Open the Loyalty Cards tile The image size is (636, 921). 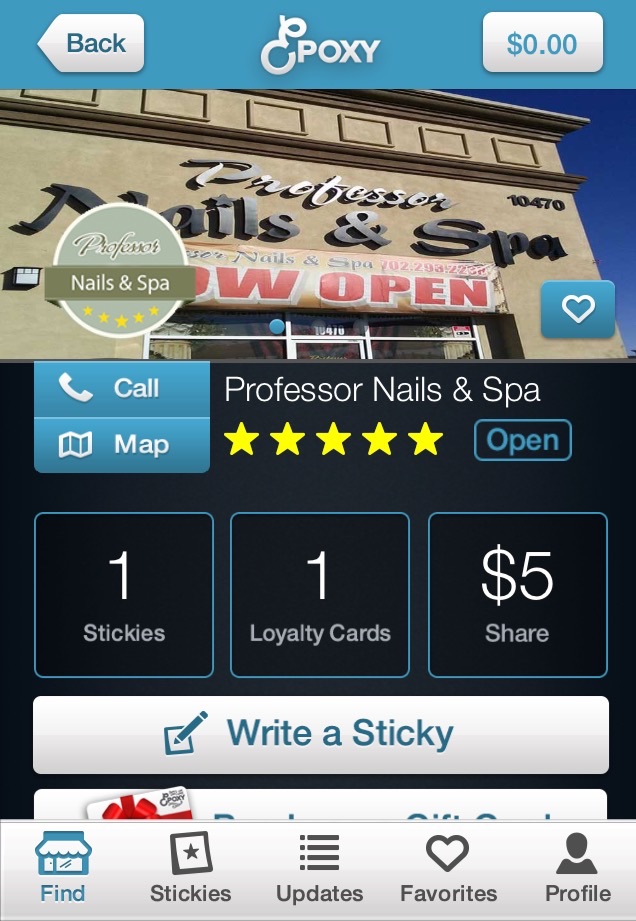320,595
